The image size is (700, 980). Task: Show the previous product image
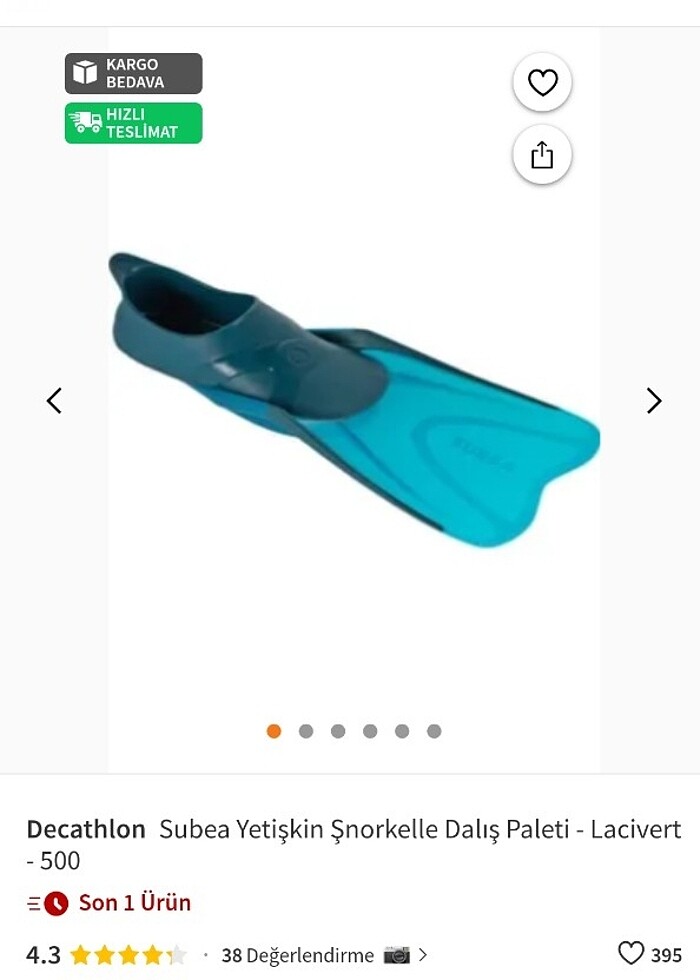click(54, 401)
